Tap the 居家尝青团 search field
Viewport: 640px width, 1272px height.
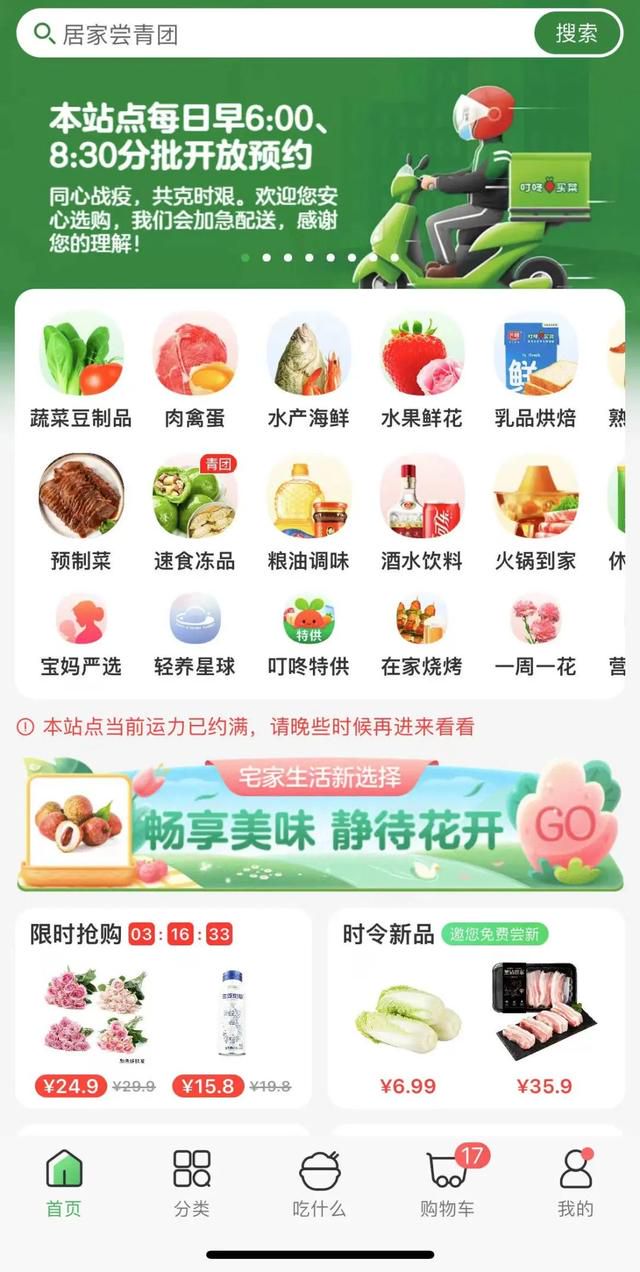click(275, 33)
